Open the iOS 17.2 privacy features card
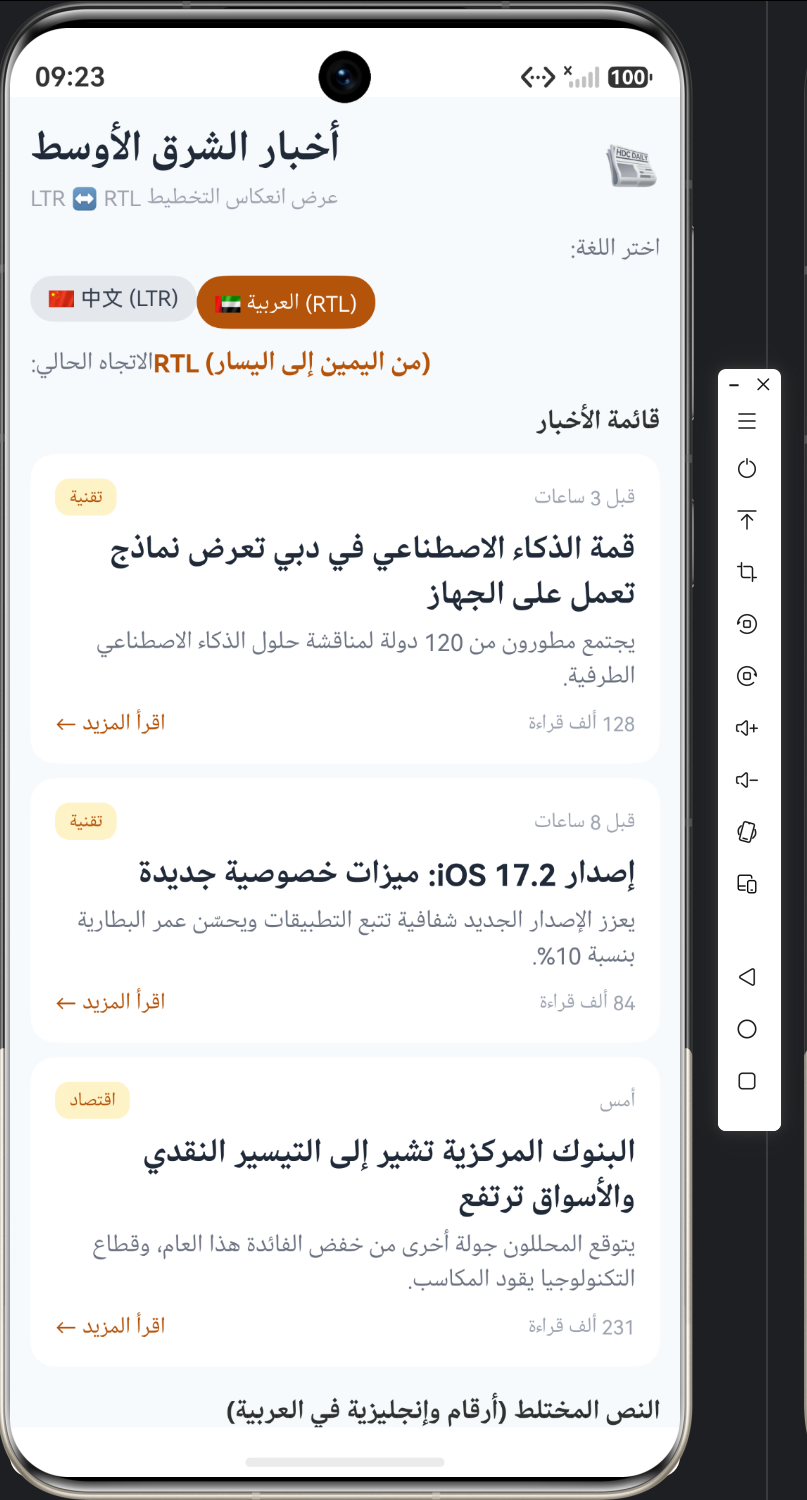807x1500 pixels. (345, 911)
